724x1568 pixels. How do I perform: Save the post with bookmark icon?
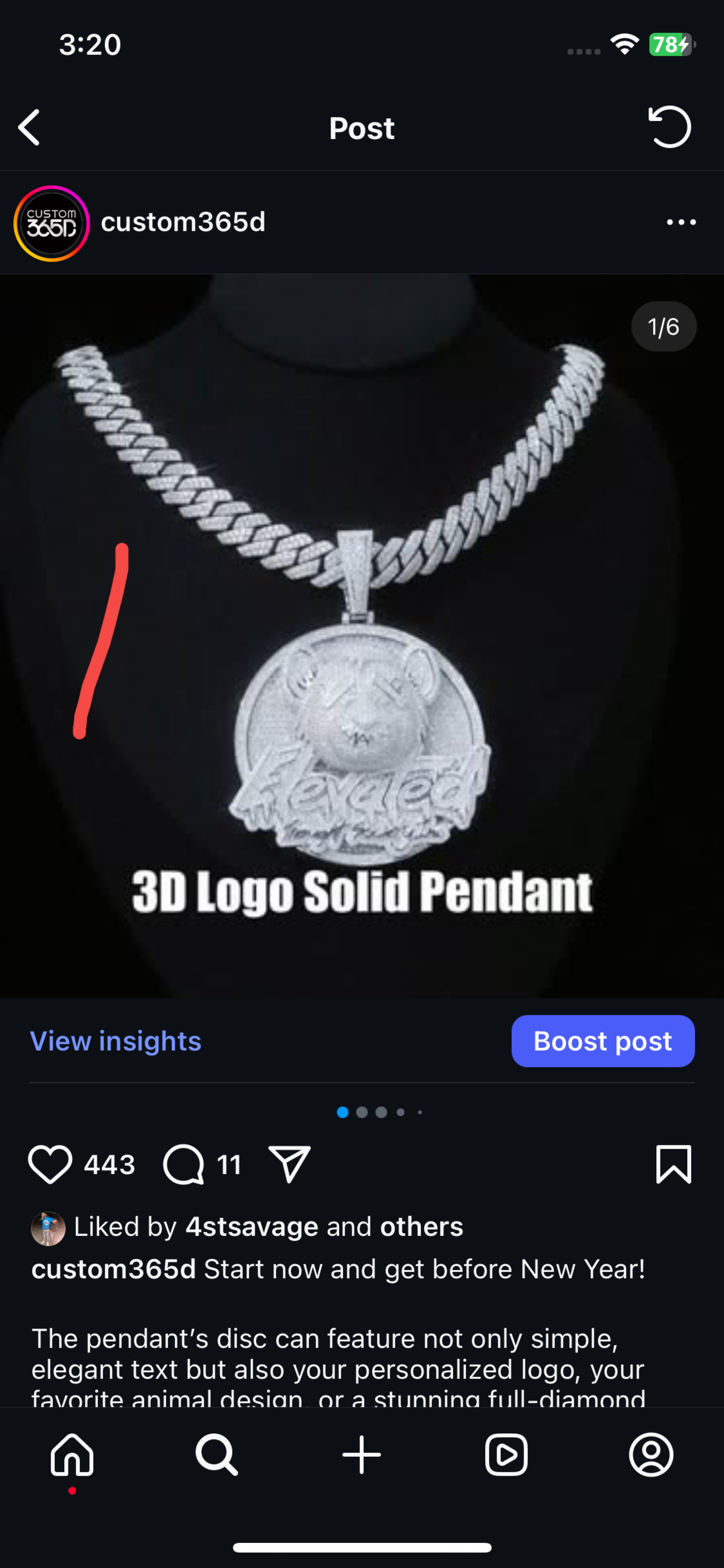tap(674, 1164)
